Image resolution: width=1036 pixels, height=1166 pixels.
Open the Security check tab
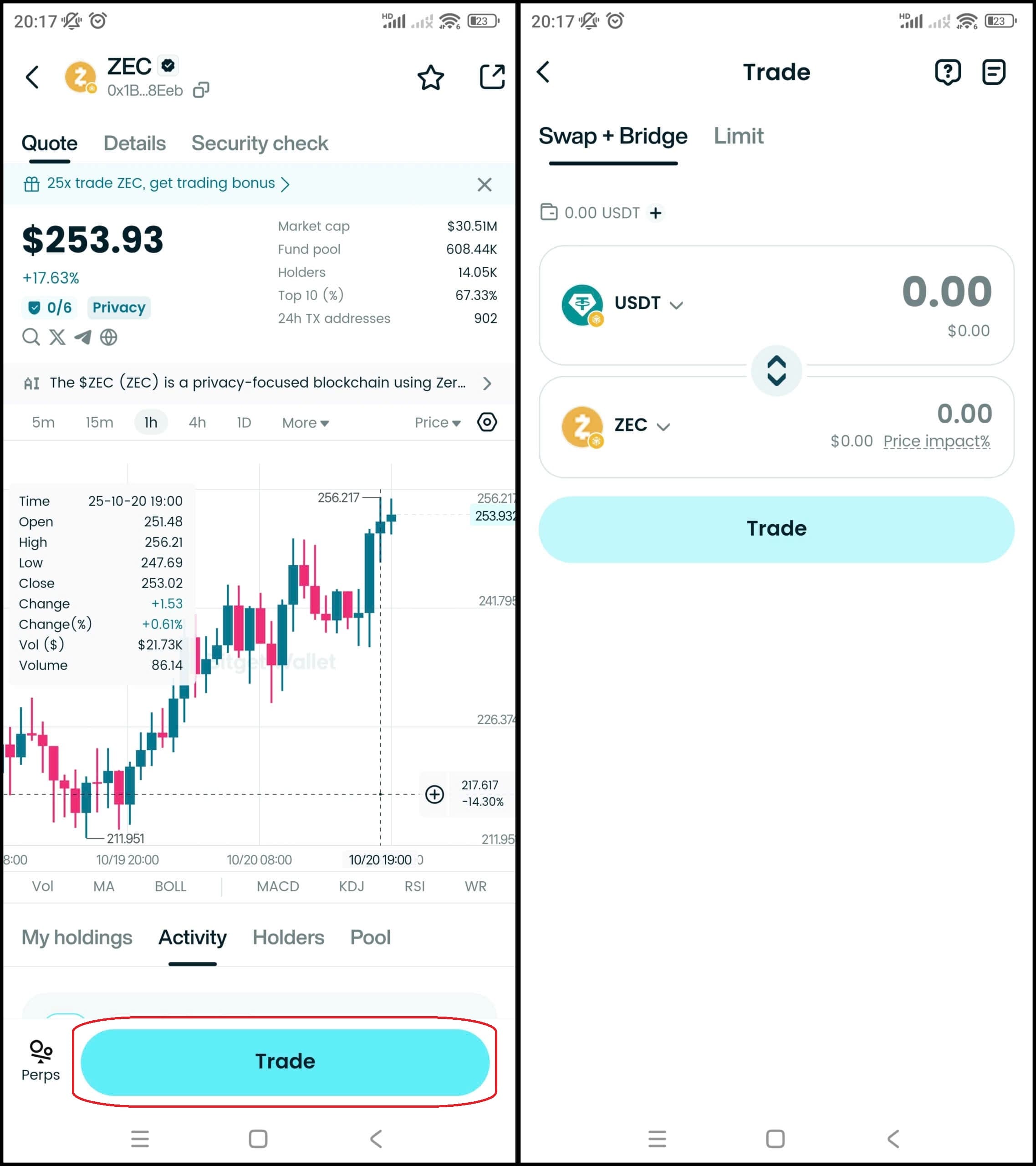click(260, 143)
